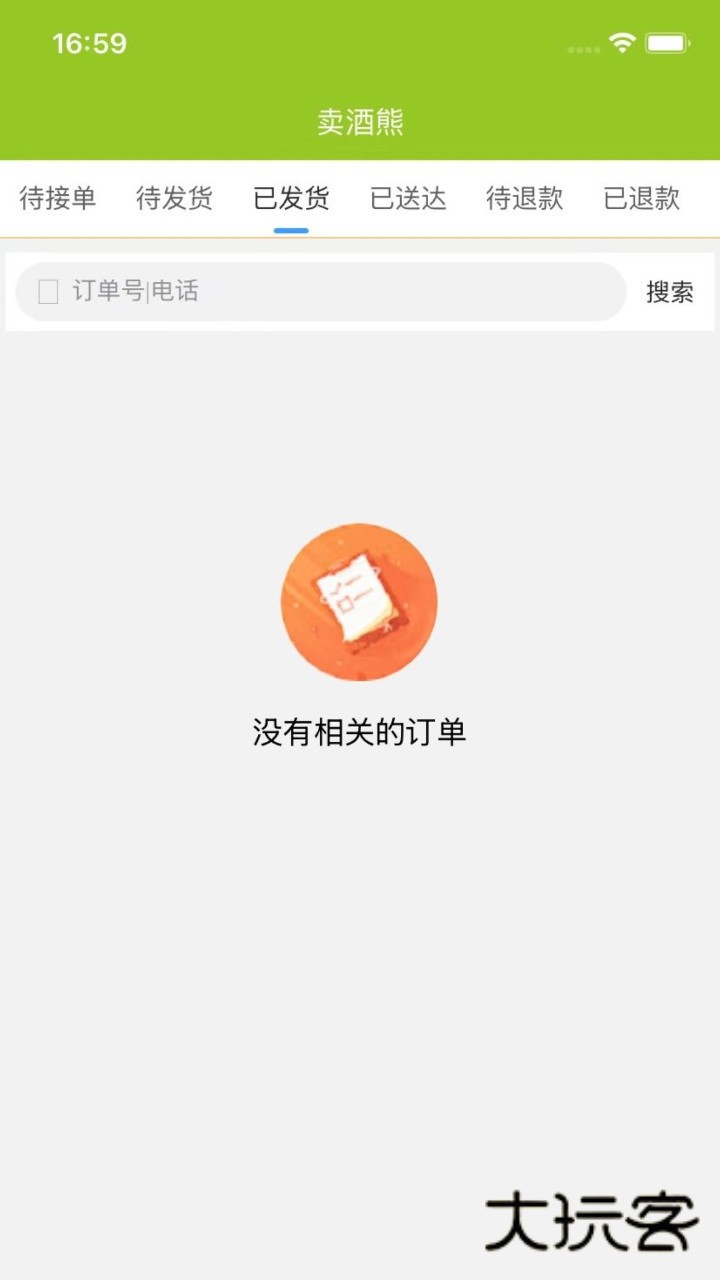
Task: Click the circular orange empty-state illustration
Action: [x=358, y=602]
